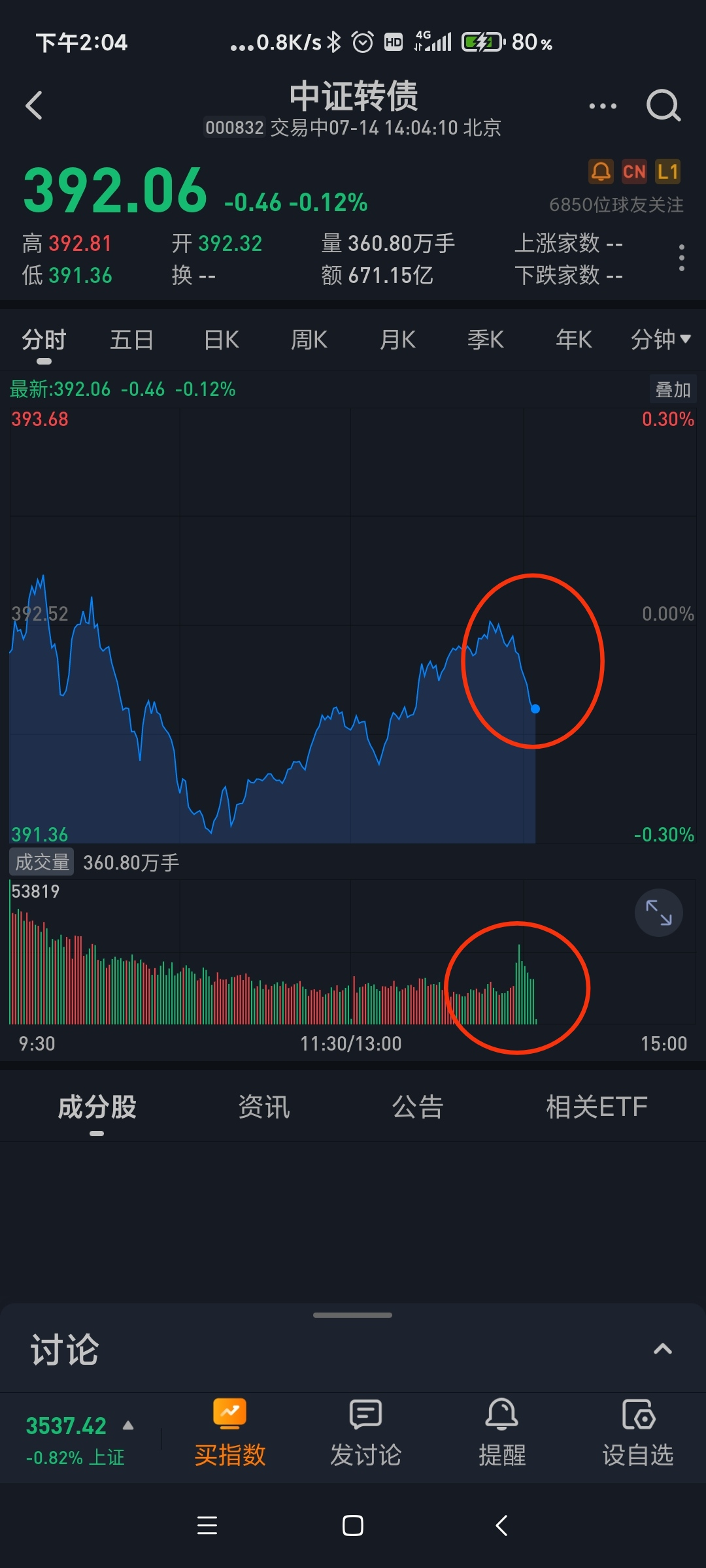
Task: Expand the 讨论 panel
Action: tap(662, 1348)
